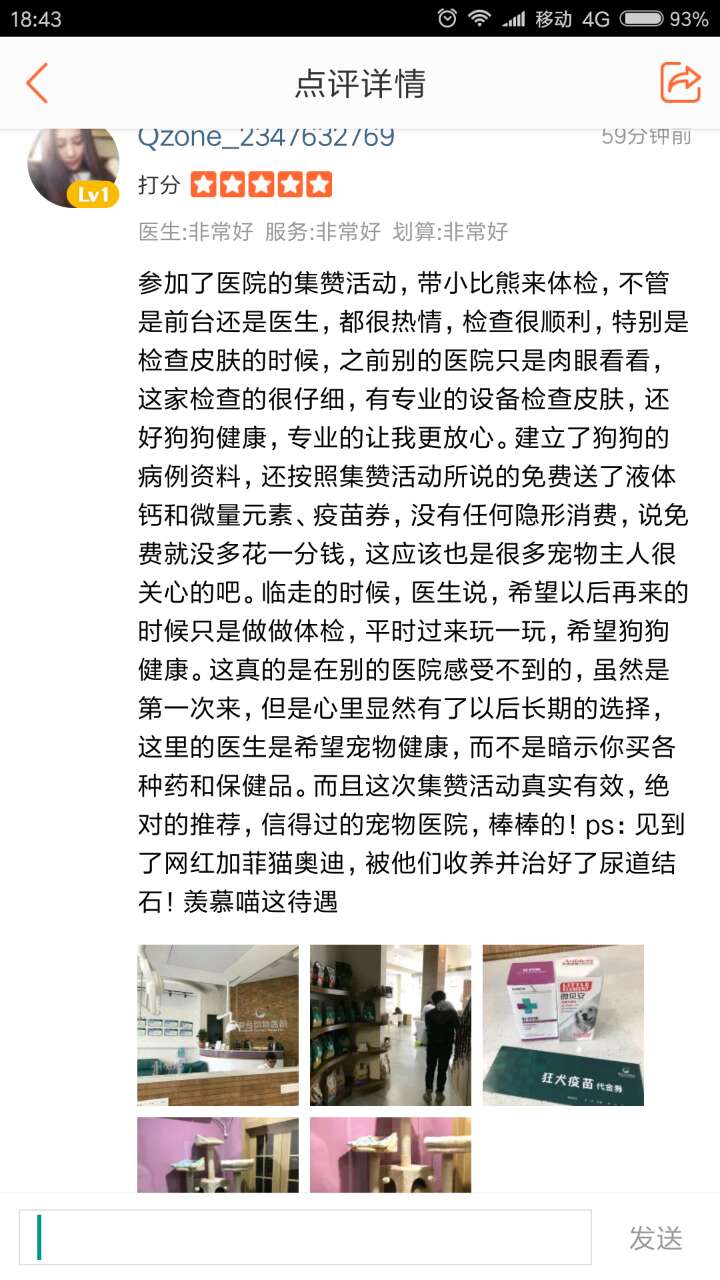Focus the comment input field
The width and height of the screenshot is (720, 1280).
[x=305, y=1238]
